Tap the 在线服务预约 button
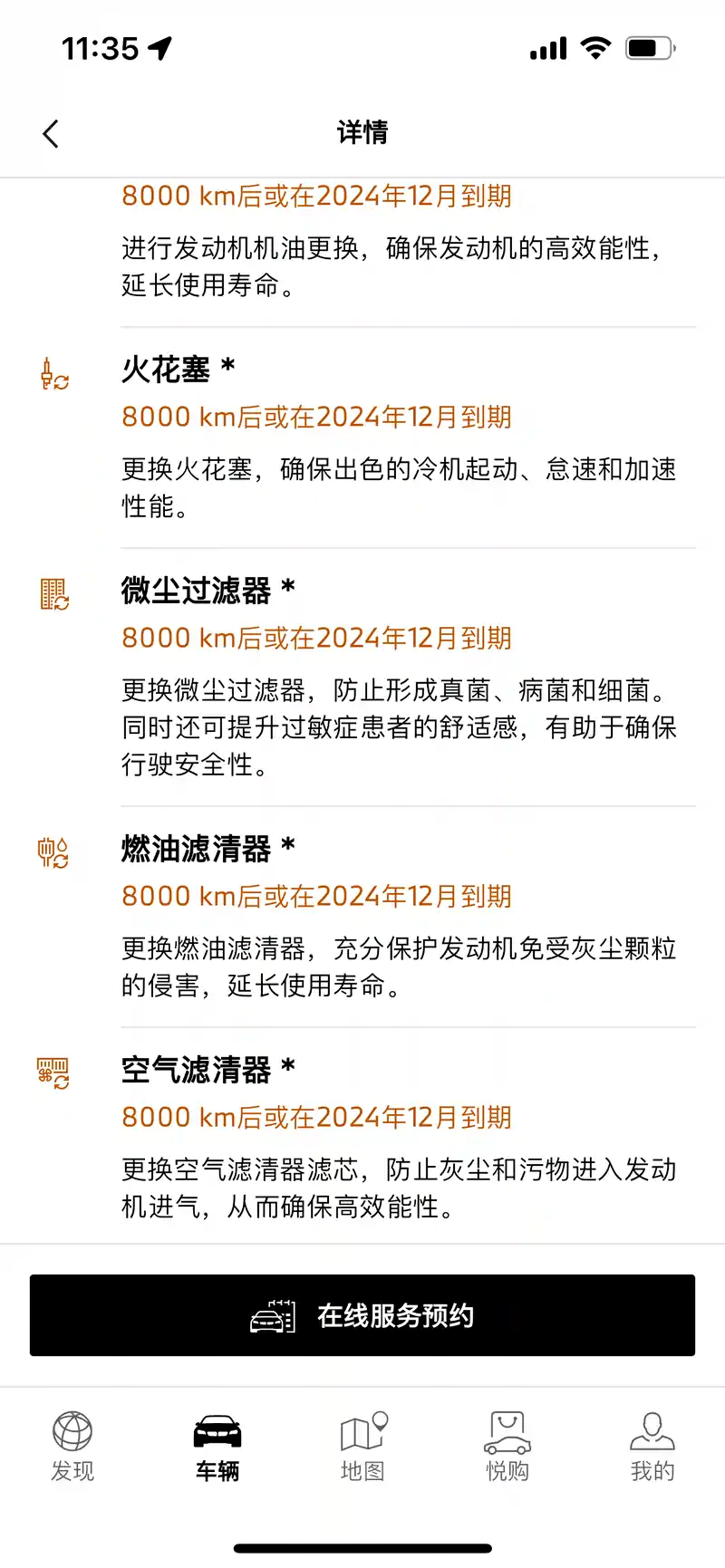The height and width of the screenshot is (1568, 725). coord(362,1315)
